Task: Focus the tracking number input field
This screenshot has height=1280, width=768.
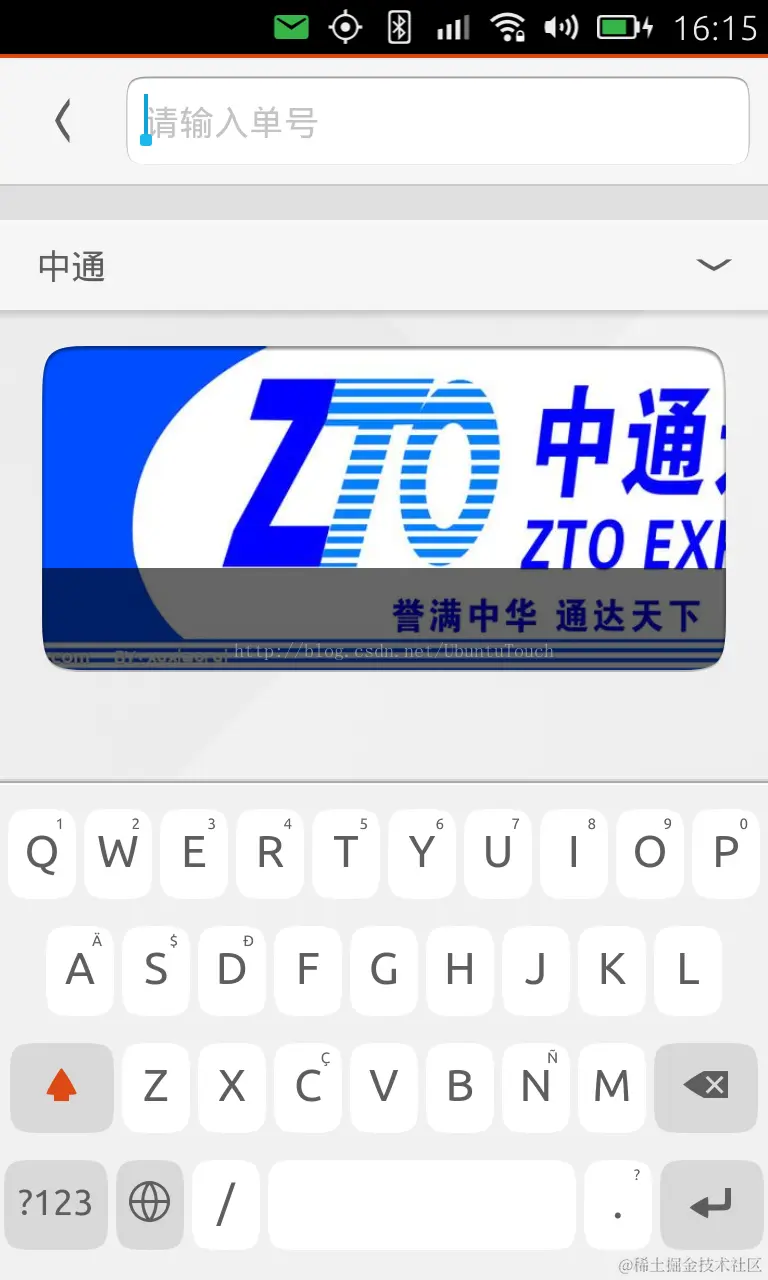Action: tap(437, 121)
